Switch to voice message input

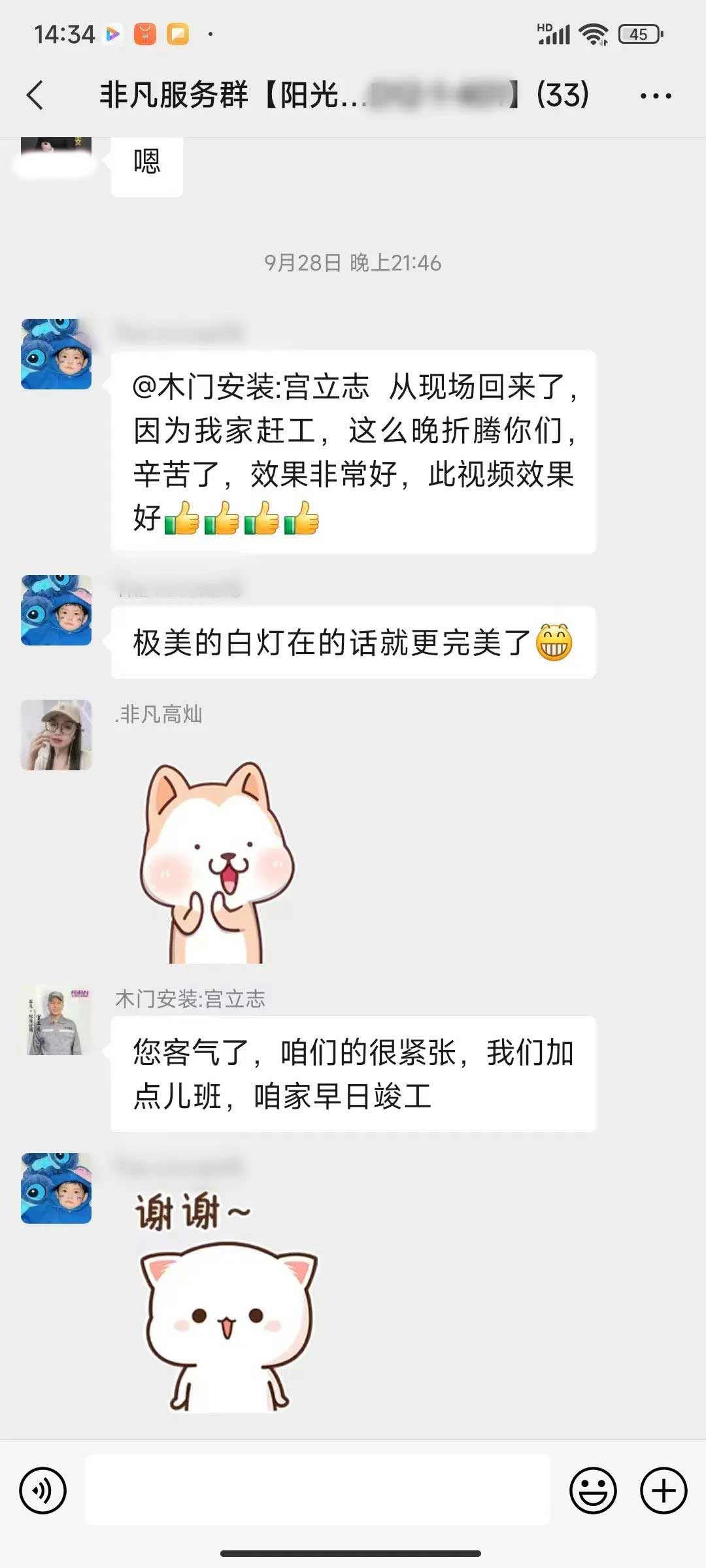coord(43,1491)
